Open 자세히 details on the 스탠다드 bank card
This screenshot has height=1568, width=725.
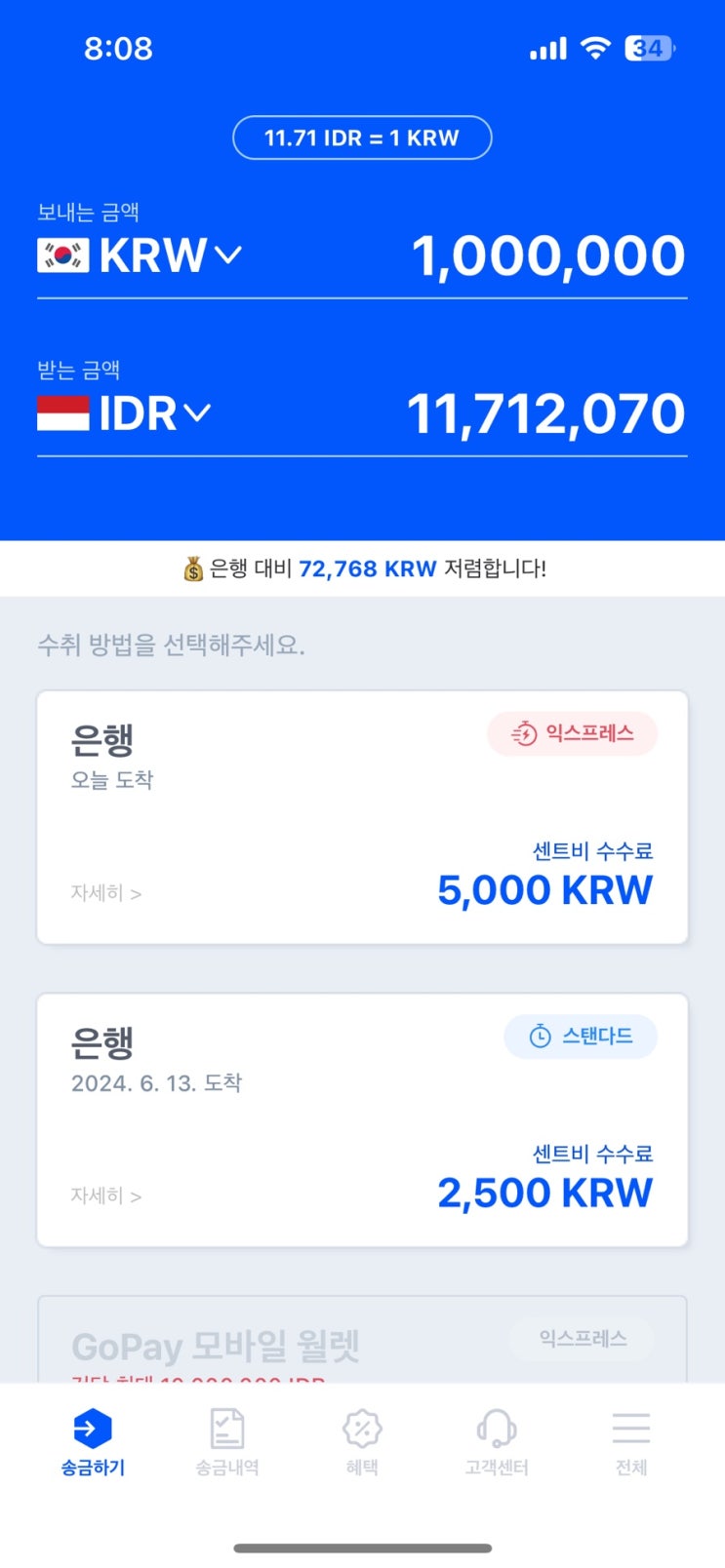[106, 1196]
